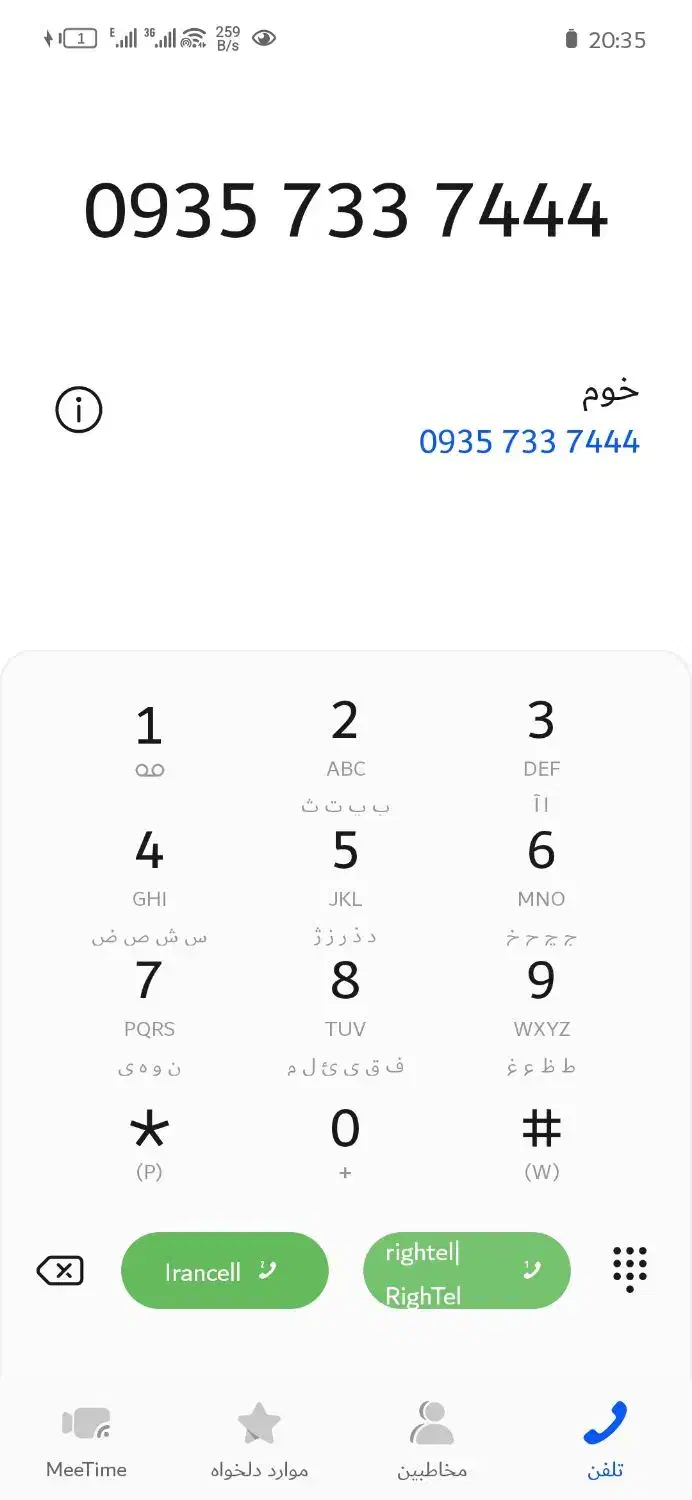Call using the RighTel SIM
Viewport: 692px width, 1500px height.
466,1271
